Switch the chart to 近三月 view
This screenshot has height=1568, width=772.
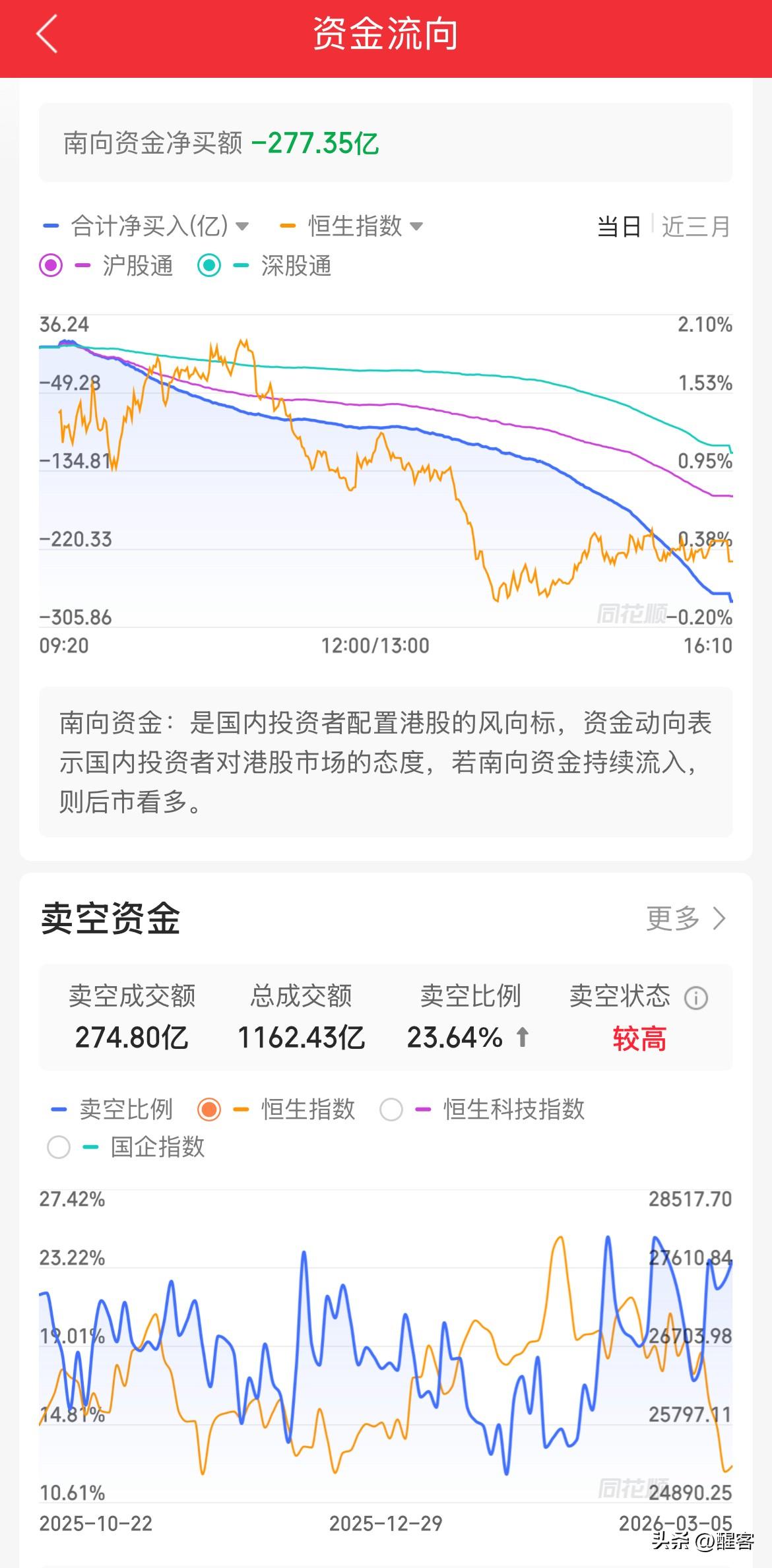click(695, 226)
